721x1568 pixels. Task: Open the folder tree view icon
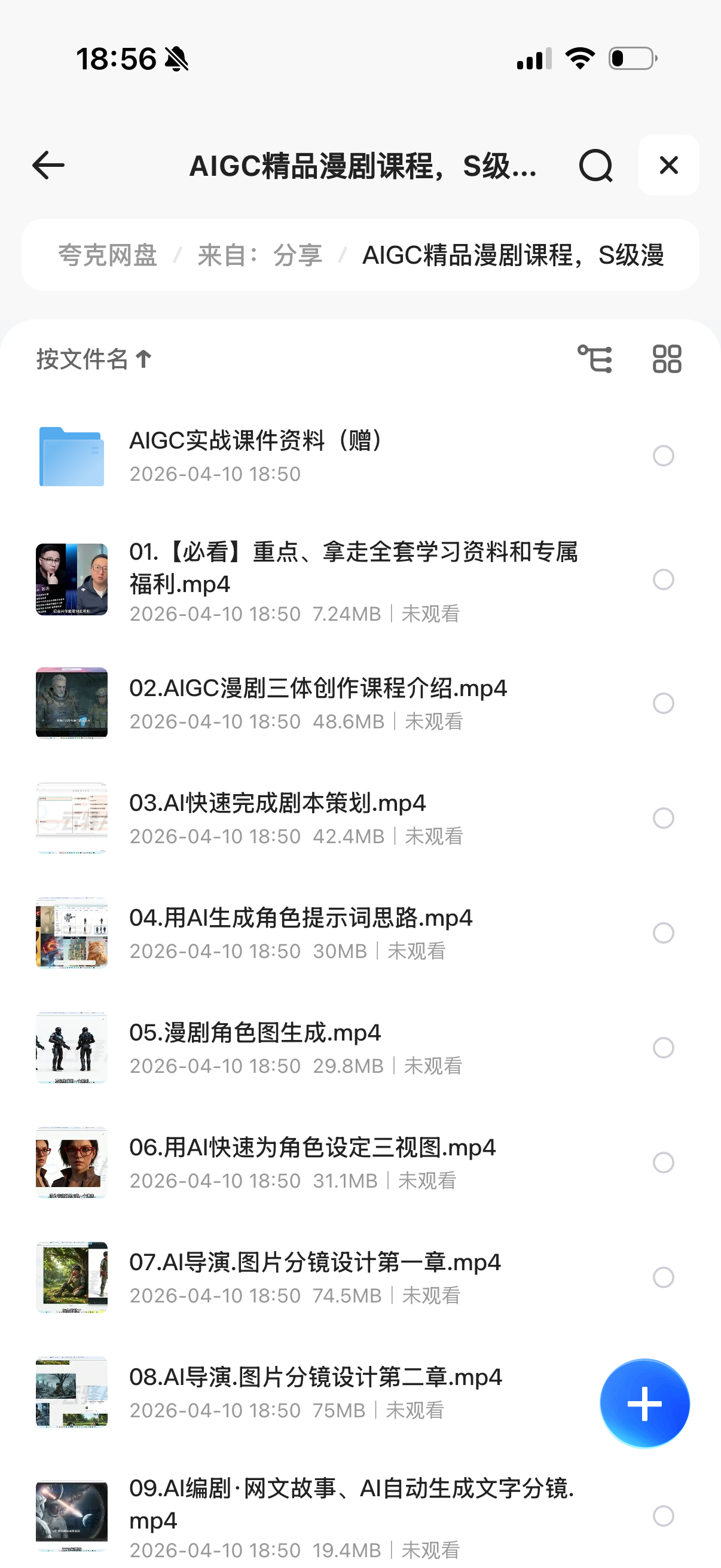[x=594, y=359]
